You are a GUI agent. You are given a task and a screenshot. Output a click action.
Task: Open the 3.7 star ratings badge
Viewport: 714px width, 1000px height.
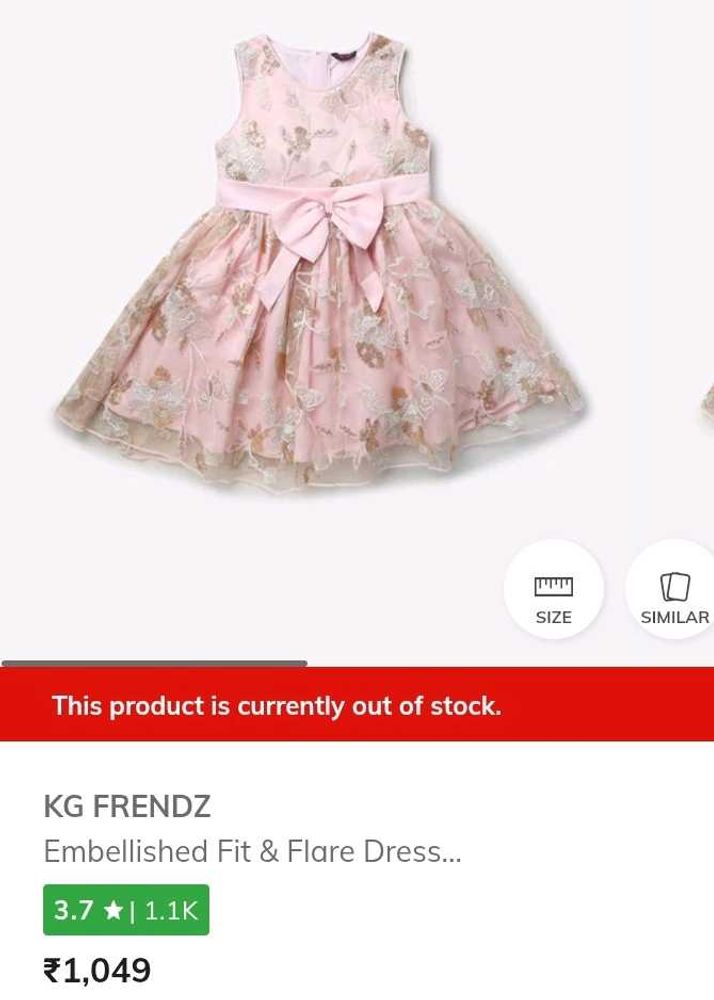point(126,910)
